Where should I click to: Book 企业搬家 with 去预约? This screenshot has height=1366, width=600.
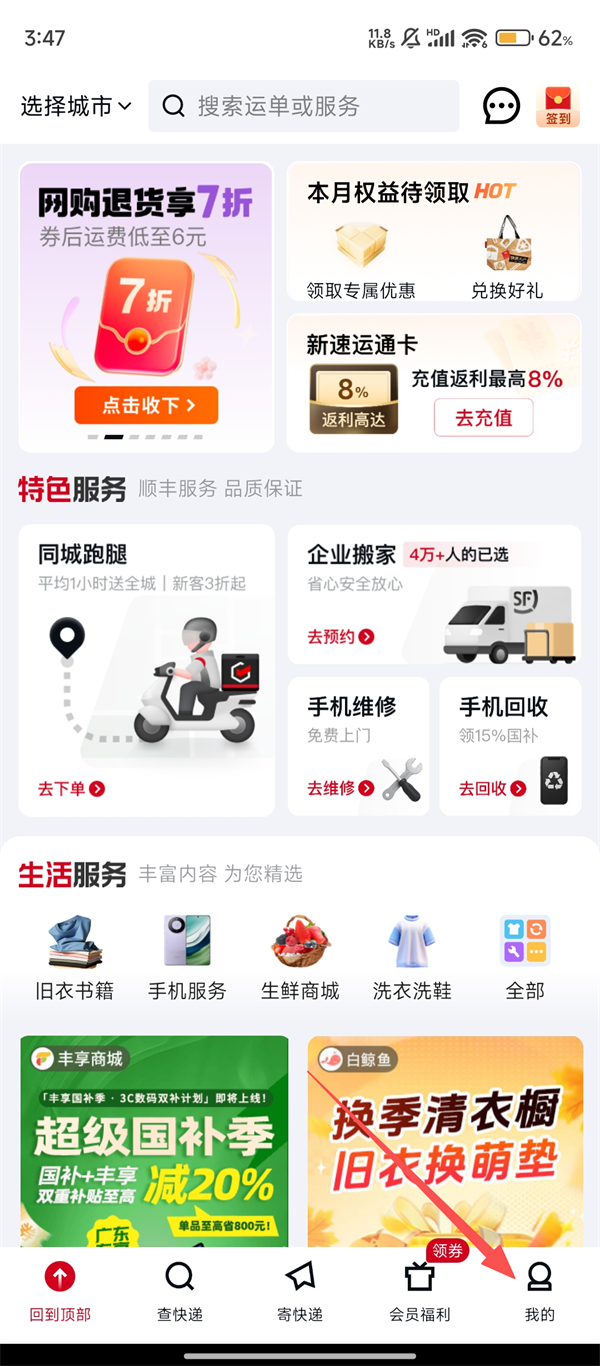(341, 637)
